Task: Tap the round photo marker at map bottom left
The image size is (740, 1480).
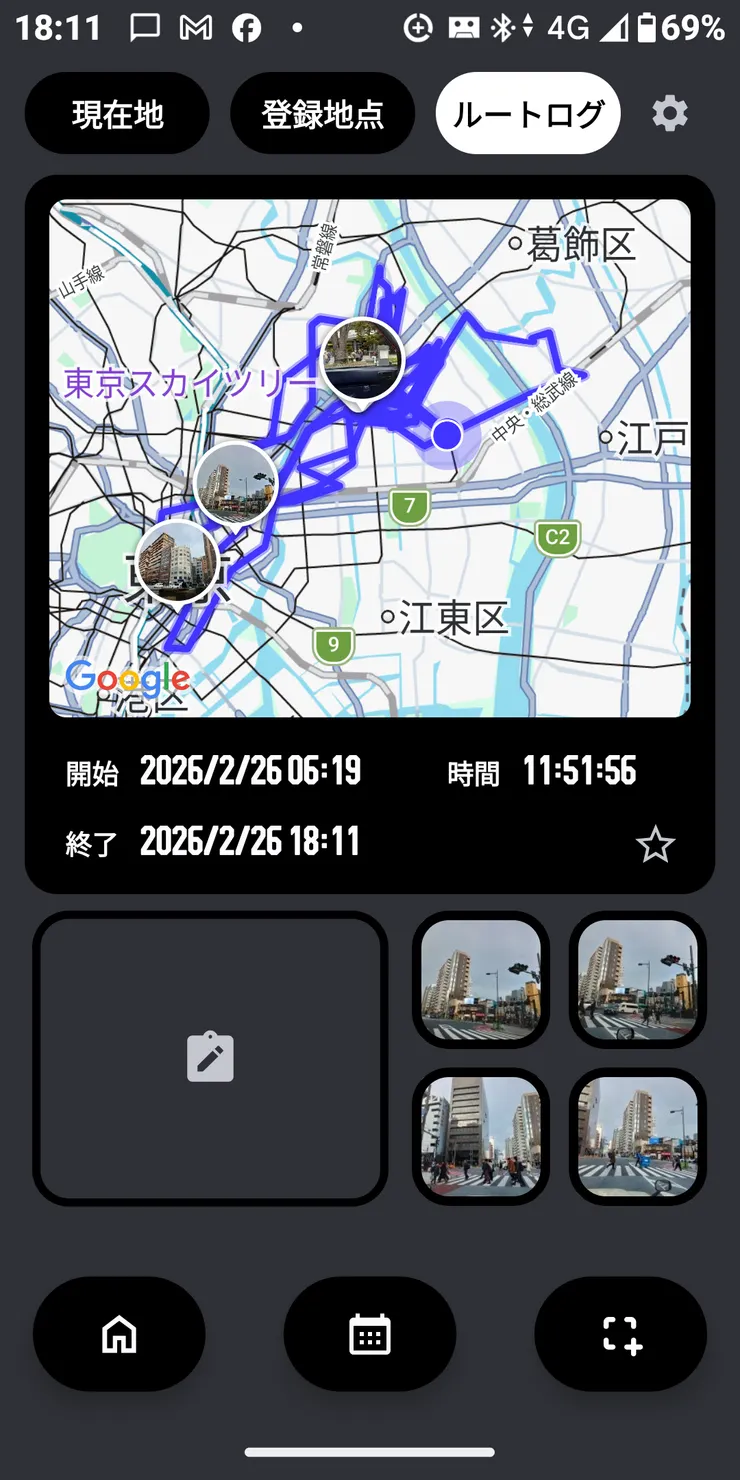Action: (175, 560)
